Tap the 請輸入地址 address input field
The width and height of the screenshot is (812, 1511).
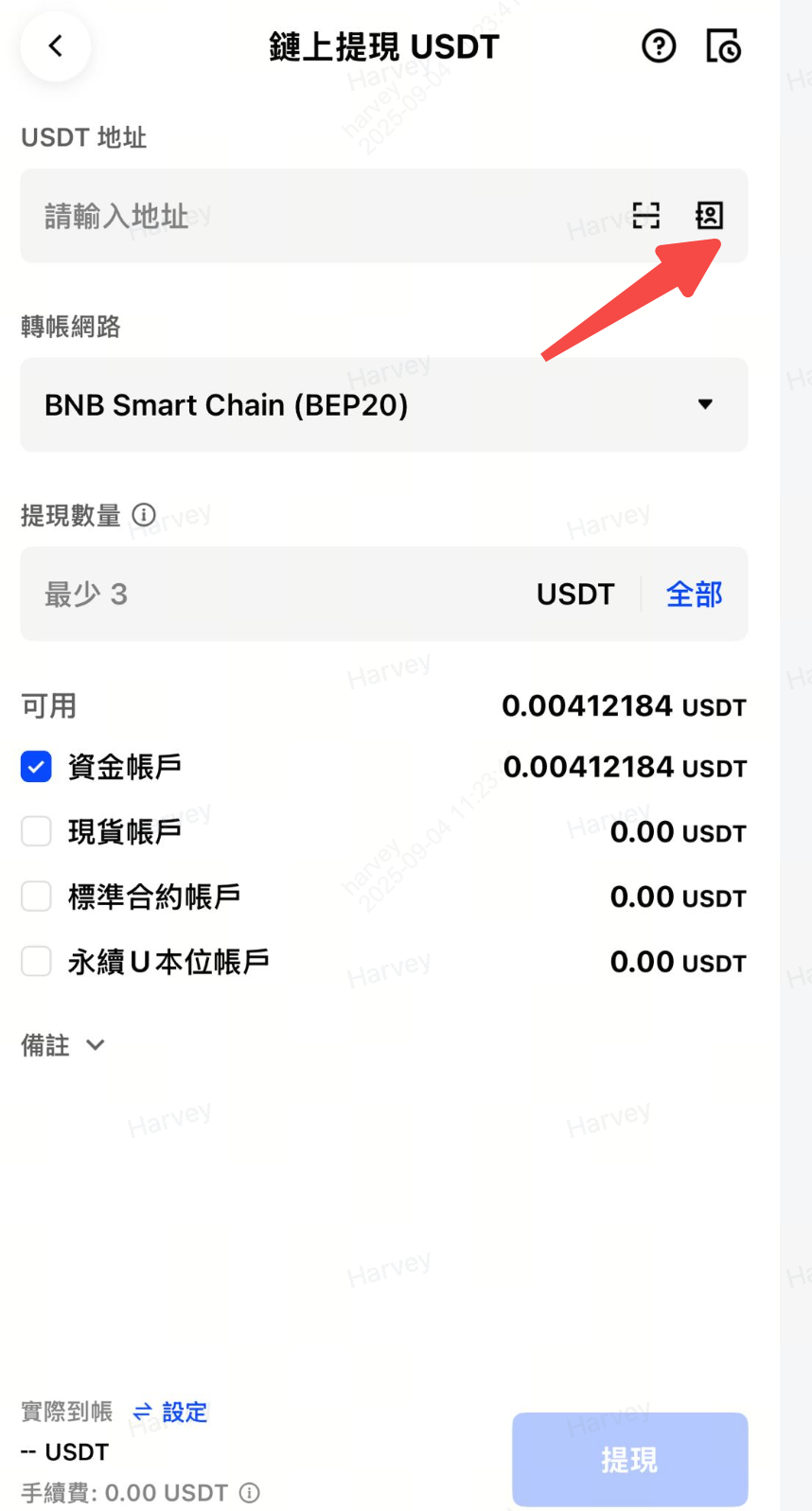pos(284,216)
